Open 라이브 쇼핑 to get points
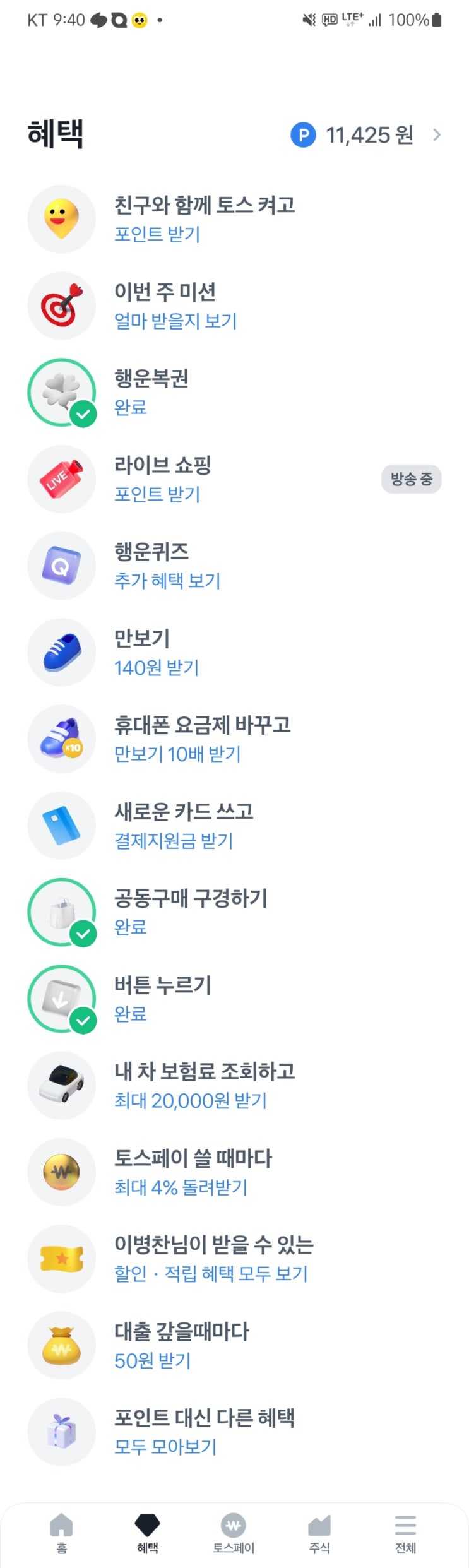This screenshot has height=1568, width=469. point(162,479)
